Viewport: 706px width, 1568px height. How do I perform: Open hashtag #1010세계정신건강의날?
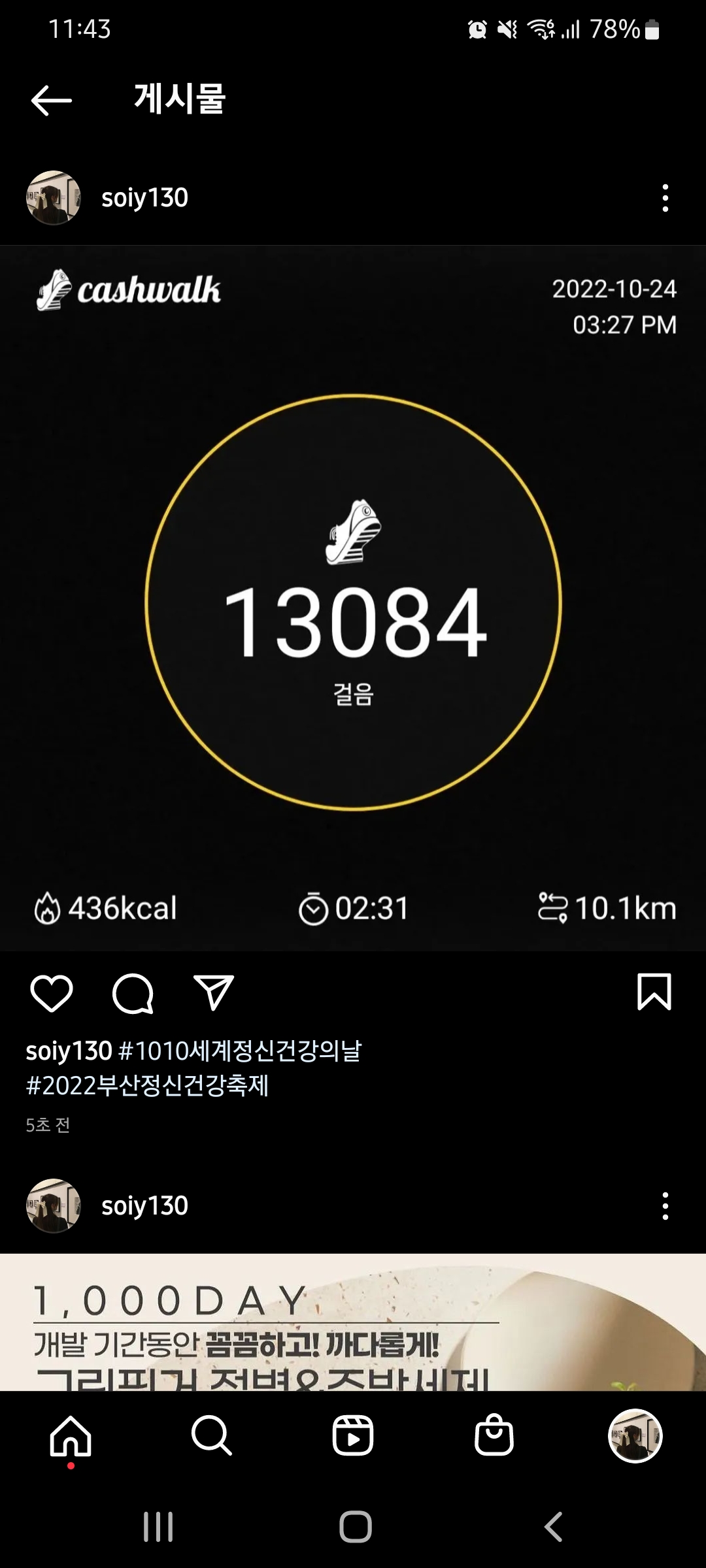point(240,1051)
